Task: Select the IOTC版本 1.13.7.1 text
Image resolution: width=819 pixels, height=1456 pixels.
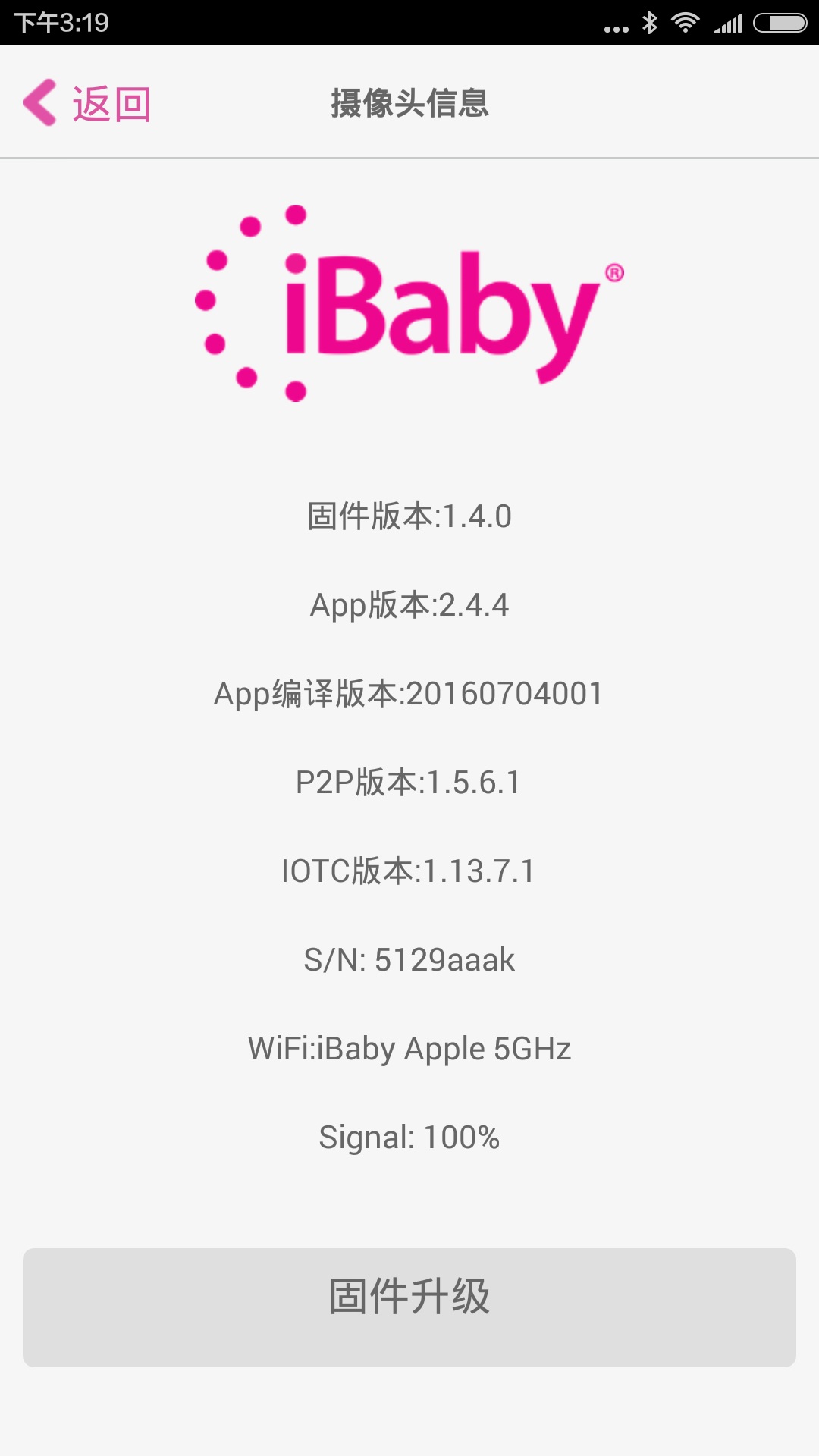Action: coord(409,870)
